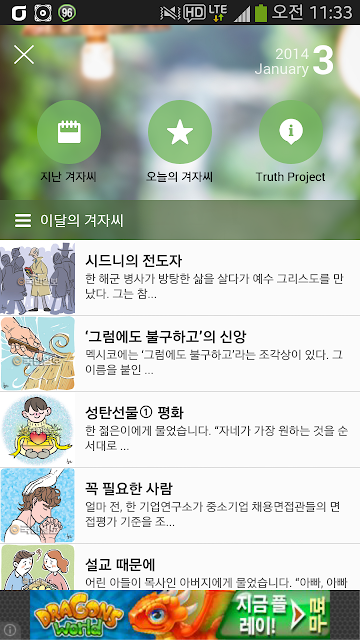Open Truth Project info button
Image resolution: width=360 pixels, height=640 pixels.
291,132
